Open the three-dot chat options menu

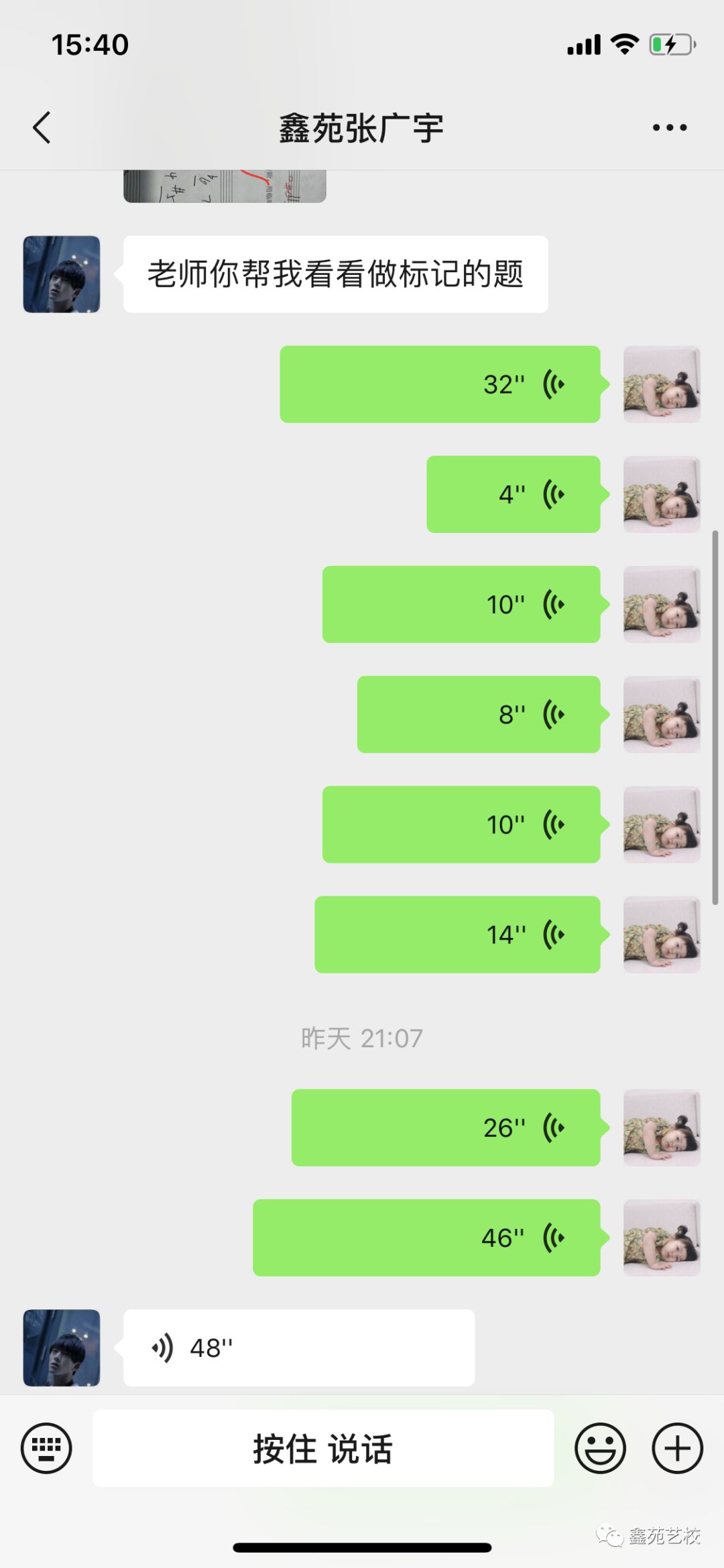coord(670,127)
